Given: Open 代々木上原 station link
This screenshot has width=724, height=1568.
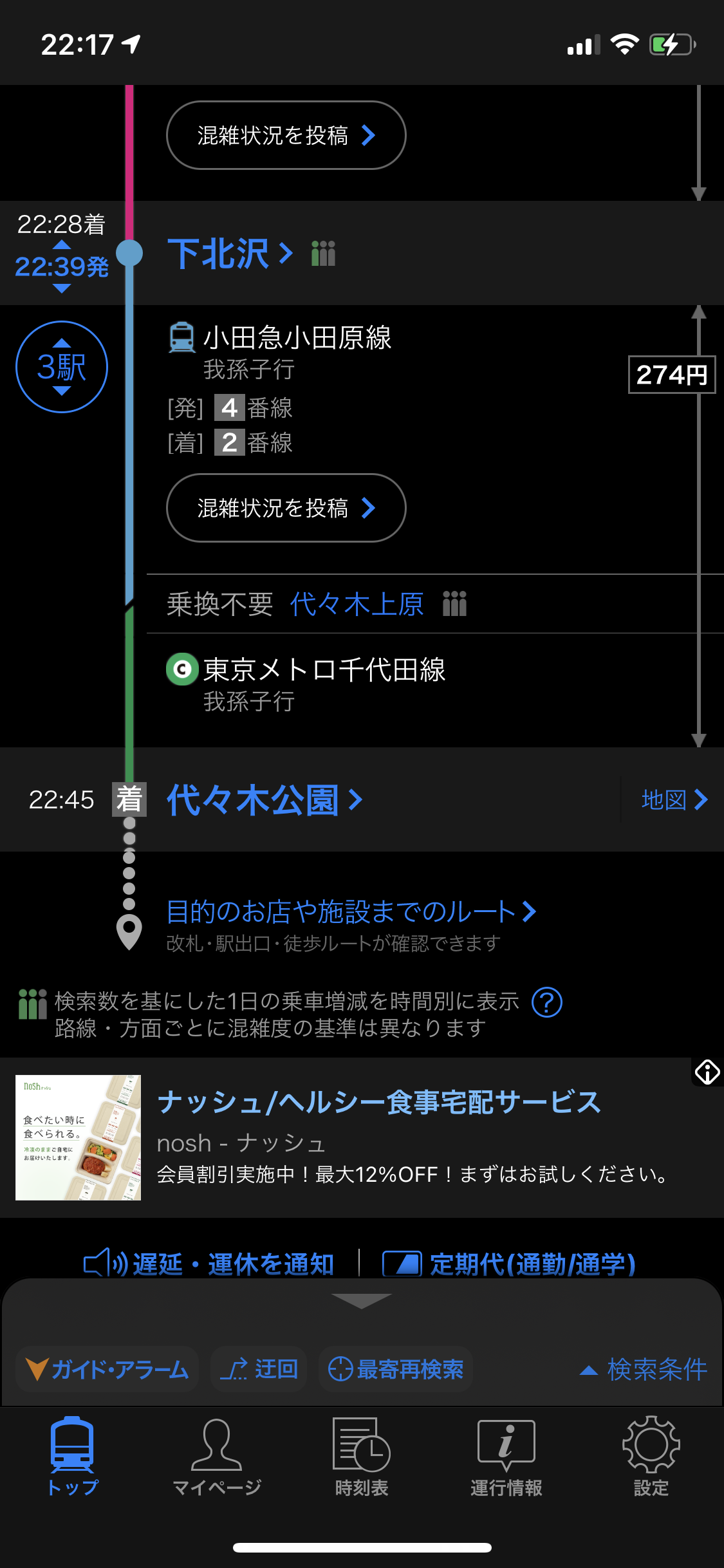Looking at the screenshot, I should click(x=357, y=604).
